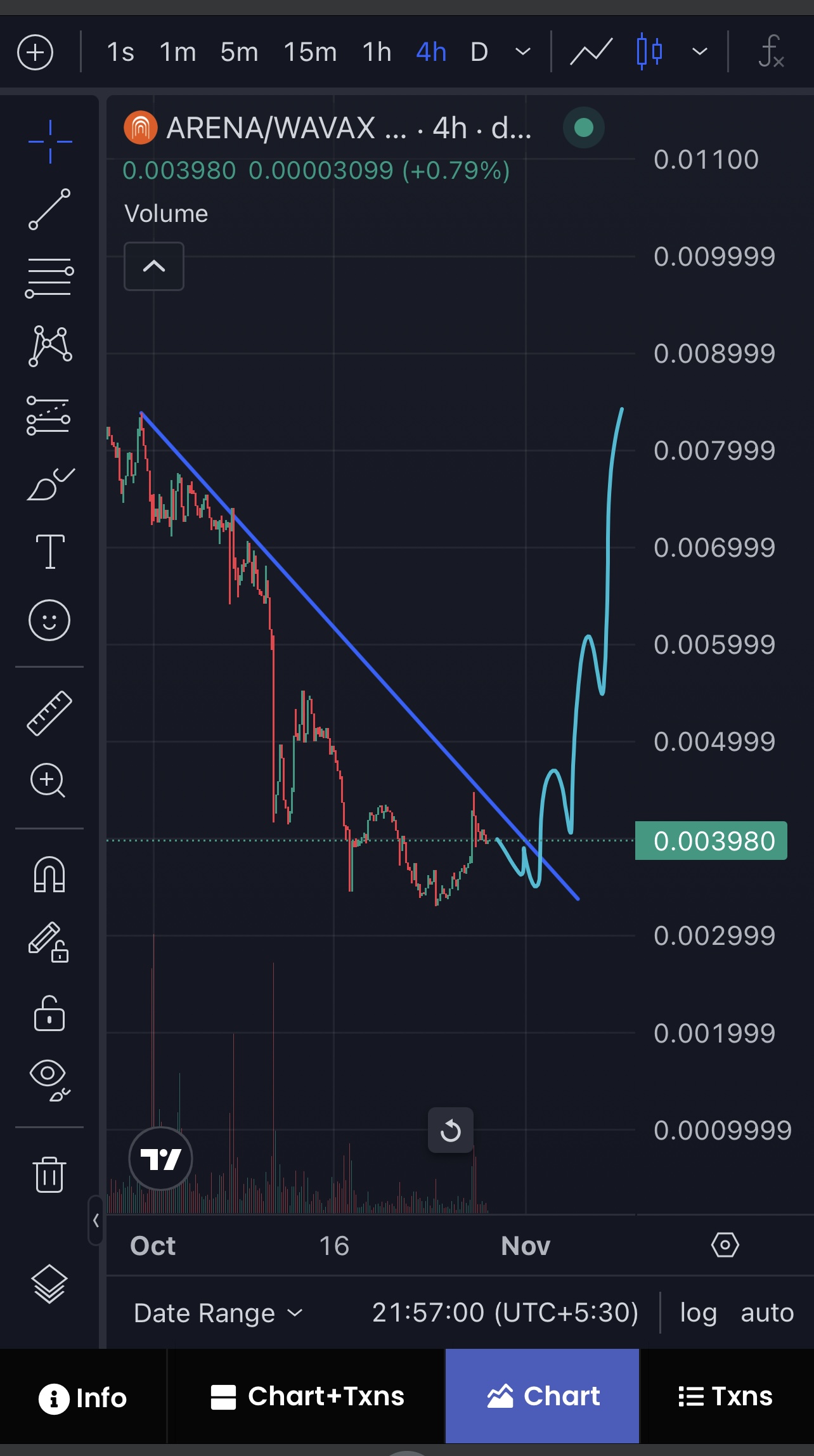This screenshot has width=814, height=1456.
Task: Activate the ruler measure tool
Action: tap(49, 713)
